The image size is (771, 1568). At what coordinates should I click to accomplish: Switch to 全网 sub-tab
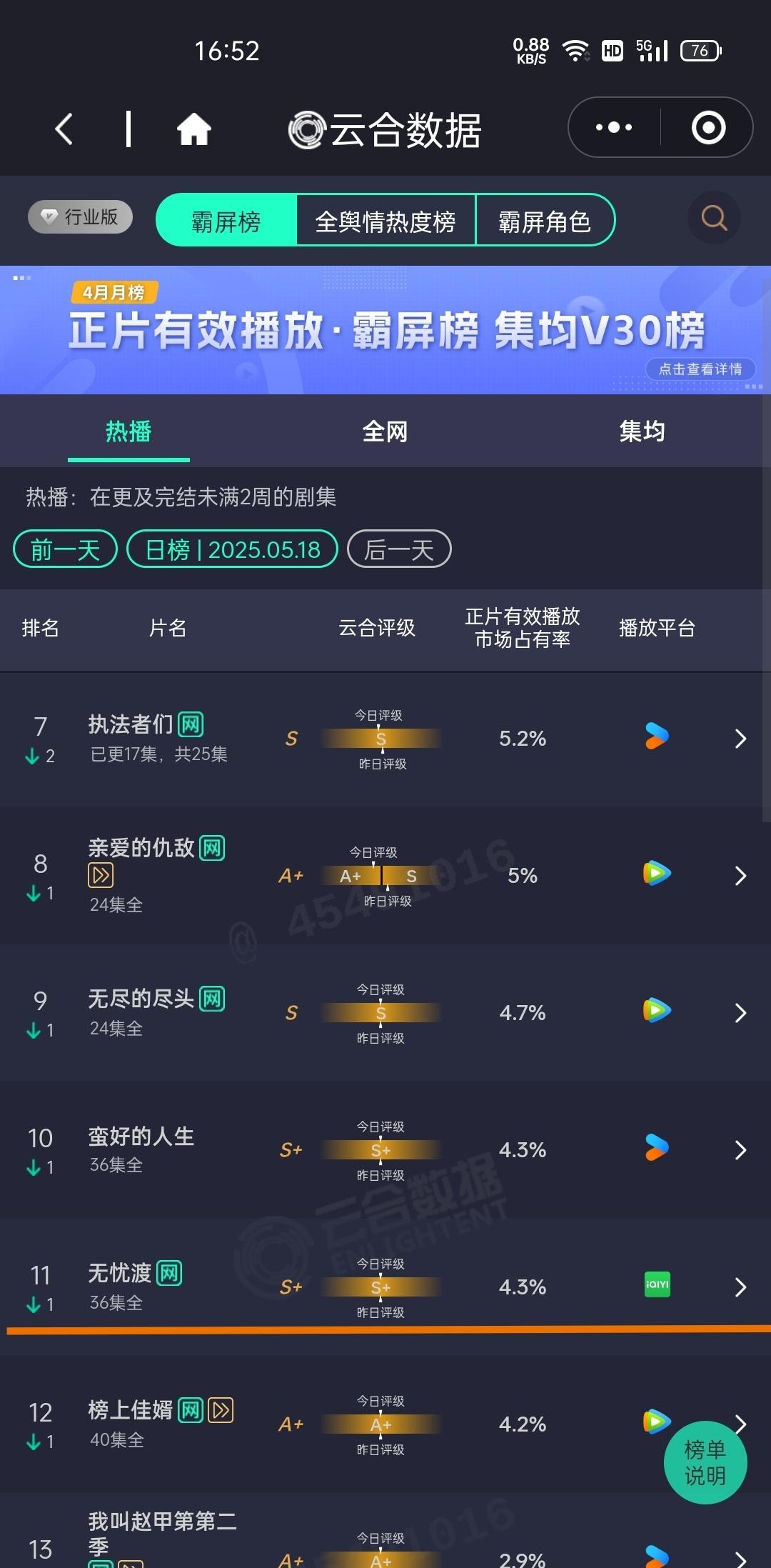(385, 431)
